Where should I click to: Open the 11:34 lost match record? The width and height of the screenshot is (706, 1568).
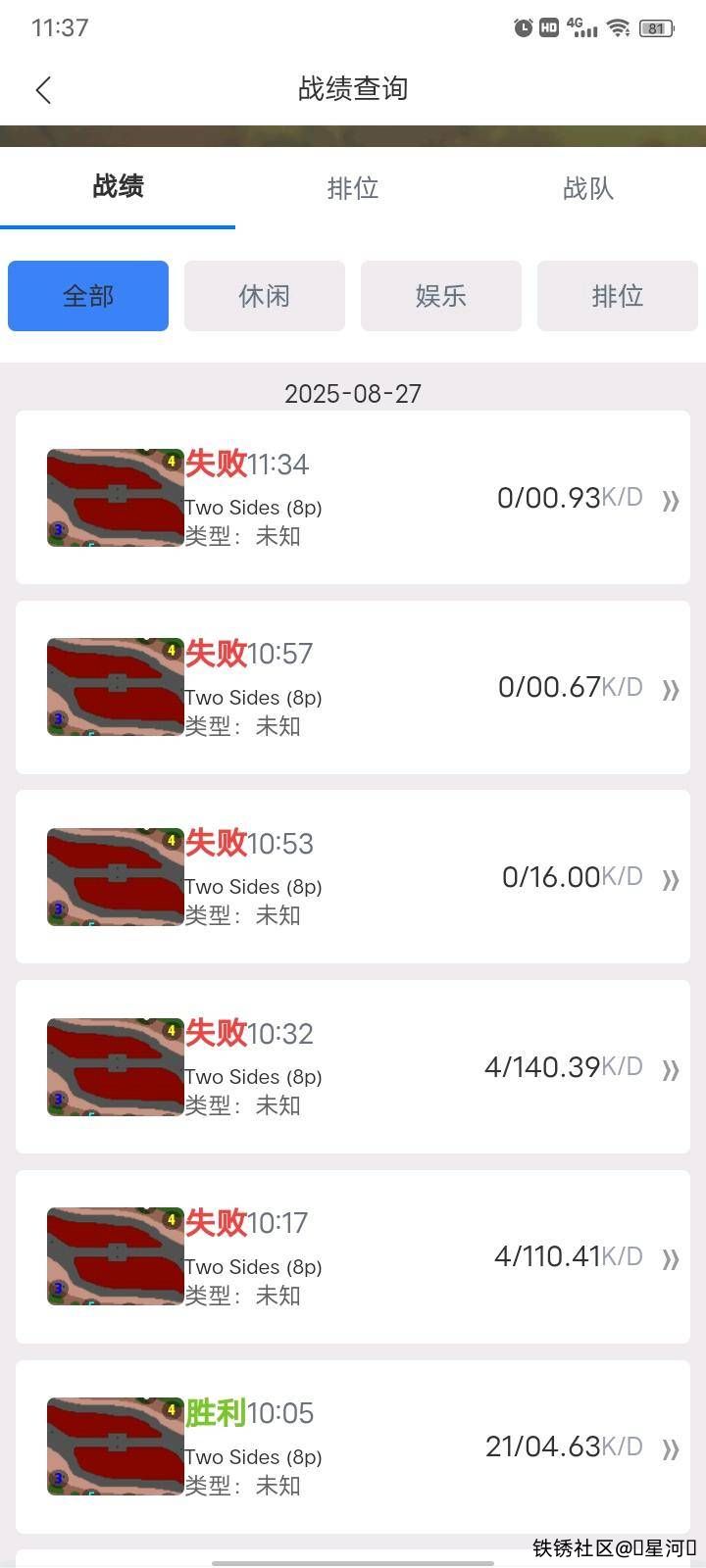353,498
